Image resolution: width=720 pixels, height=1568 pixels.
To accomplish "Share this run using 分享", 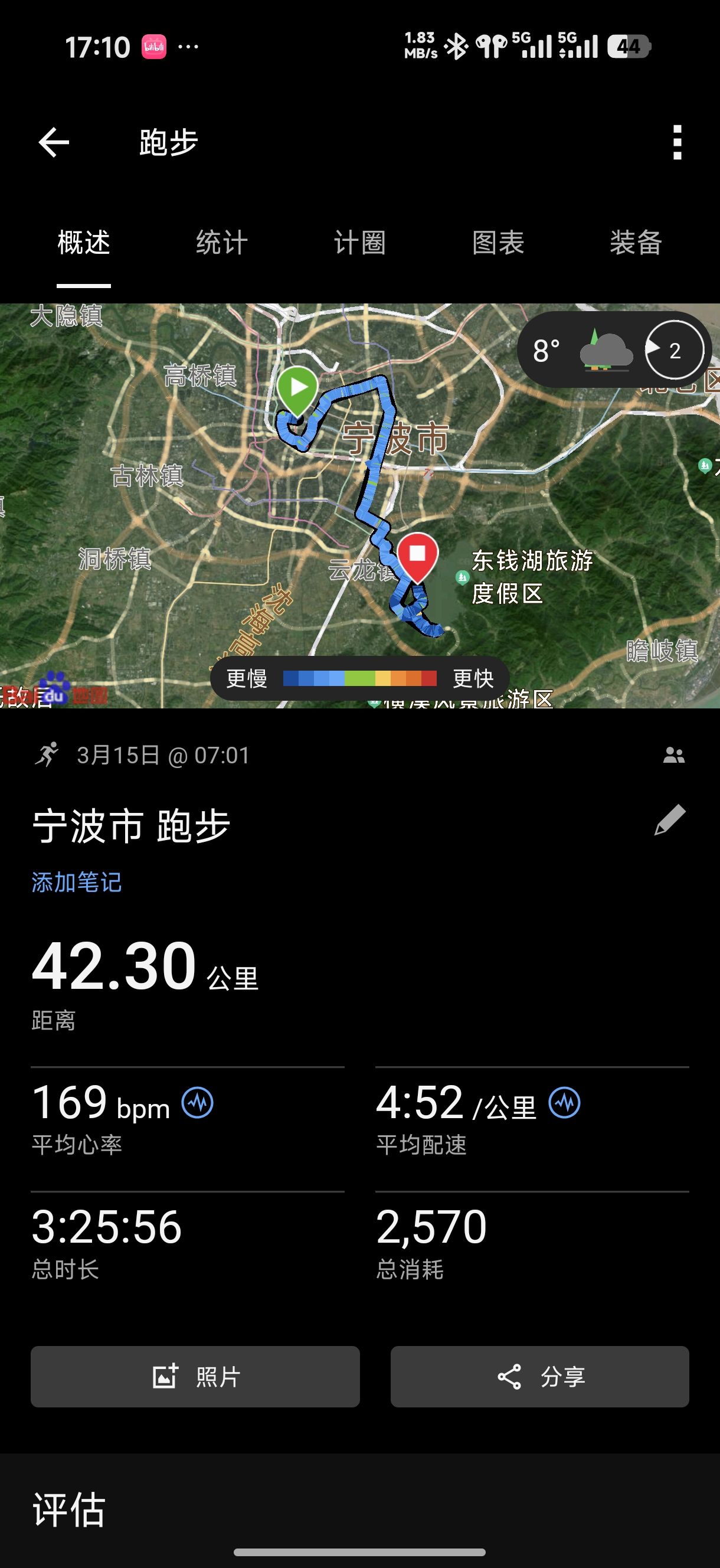I will (539, 1376).
